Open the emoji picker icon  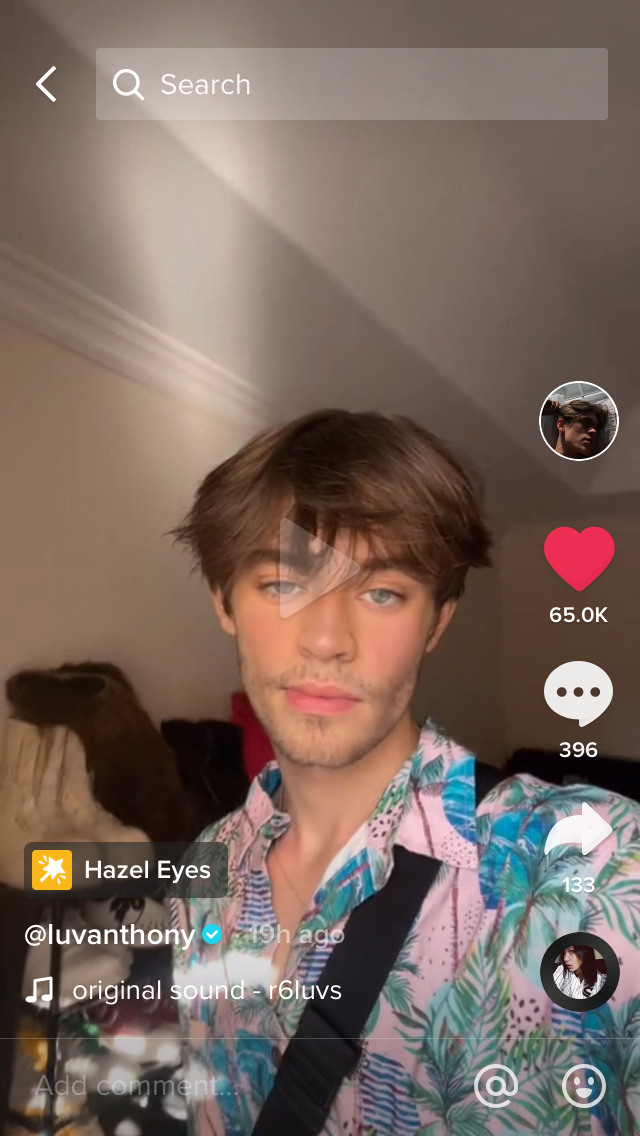[584, 1085]
